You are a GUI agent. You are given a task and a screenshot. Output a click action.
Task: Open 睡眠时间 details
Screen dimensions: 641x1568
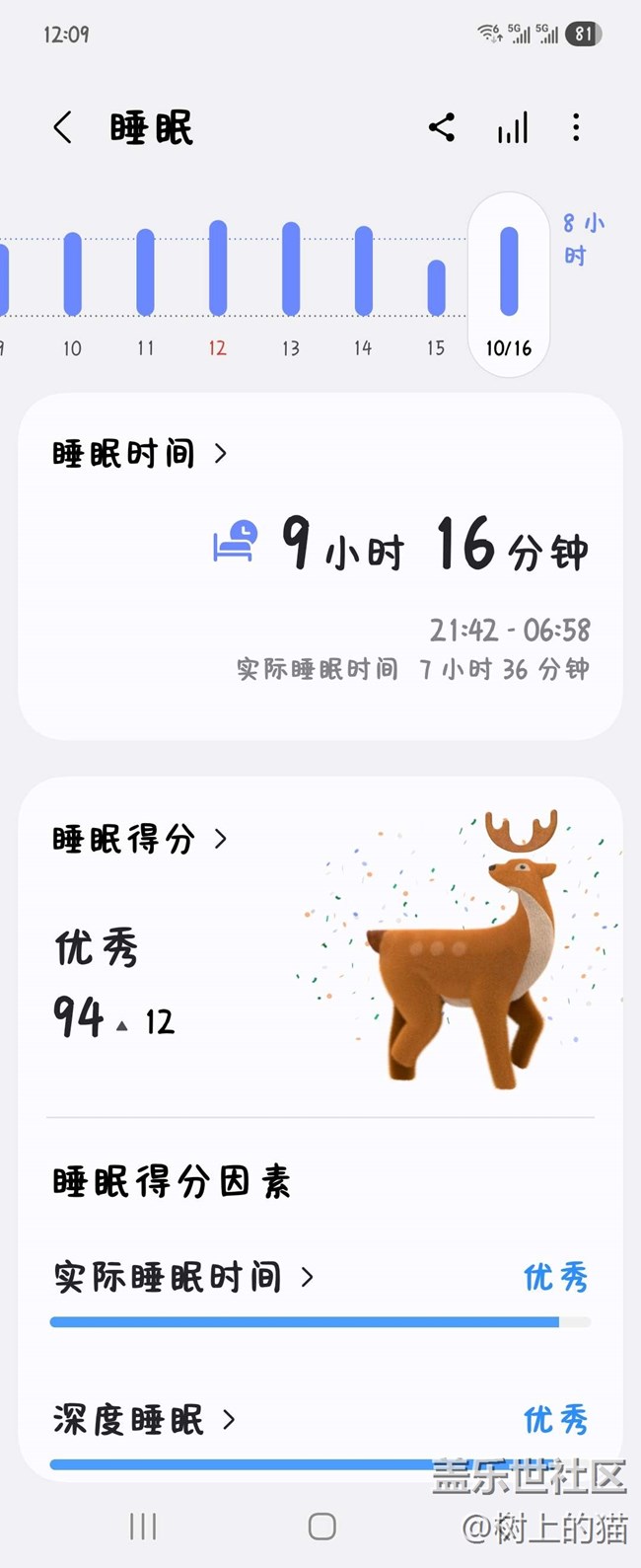pyautogui.click(x=139, y=454)
